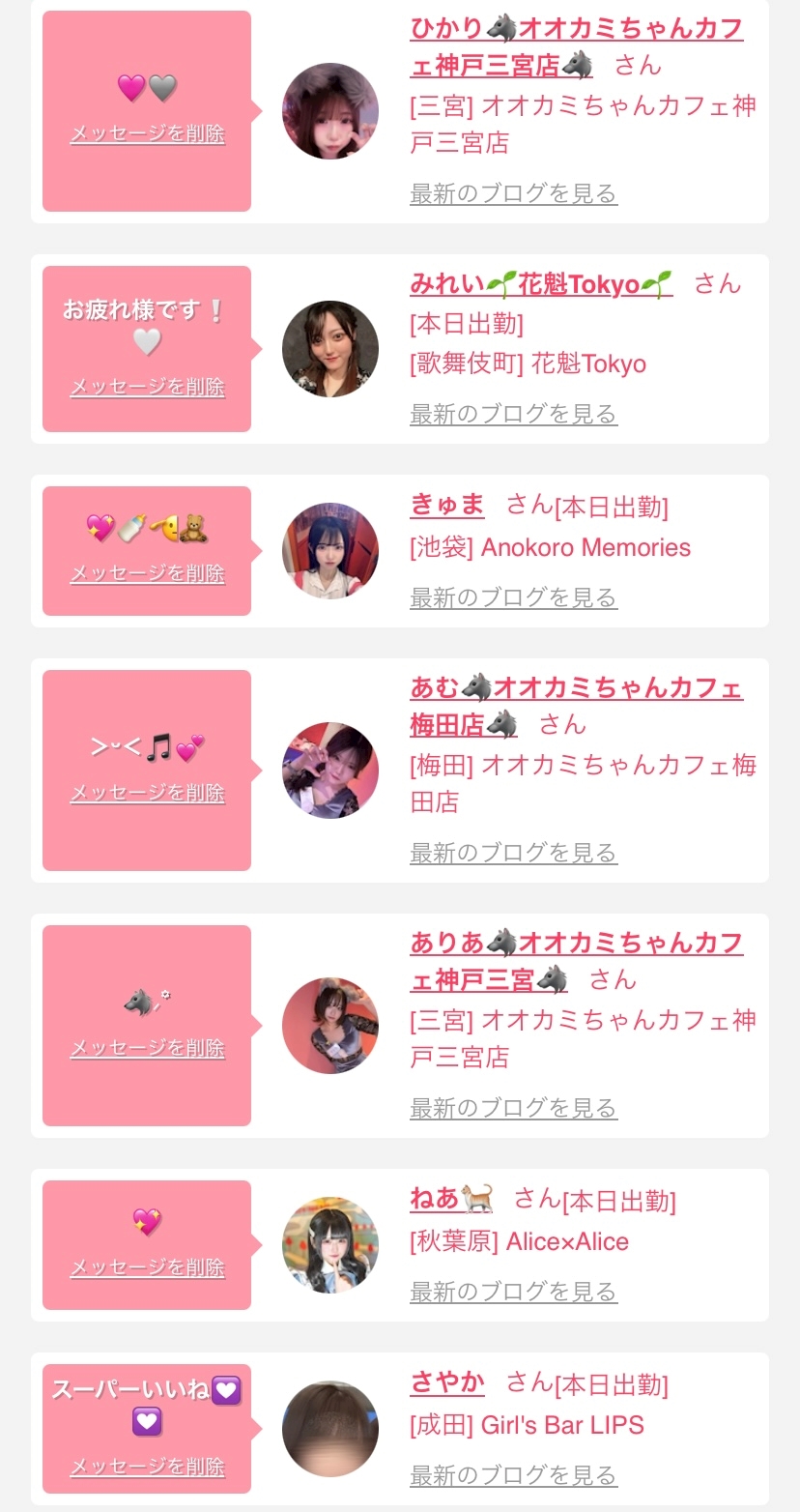
Task: Open みれい 花魁Tokyo profile link
Action: click(x=541, y=284)
